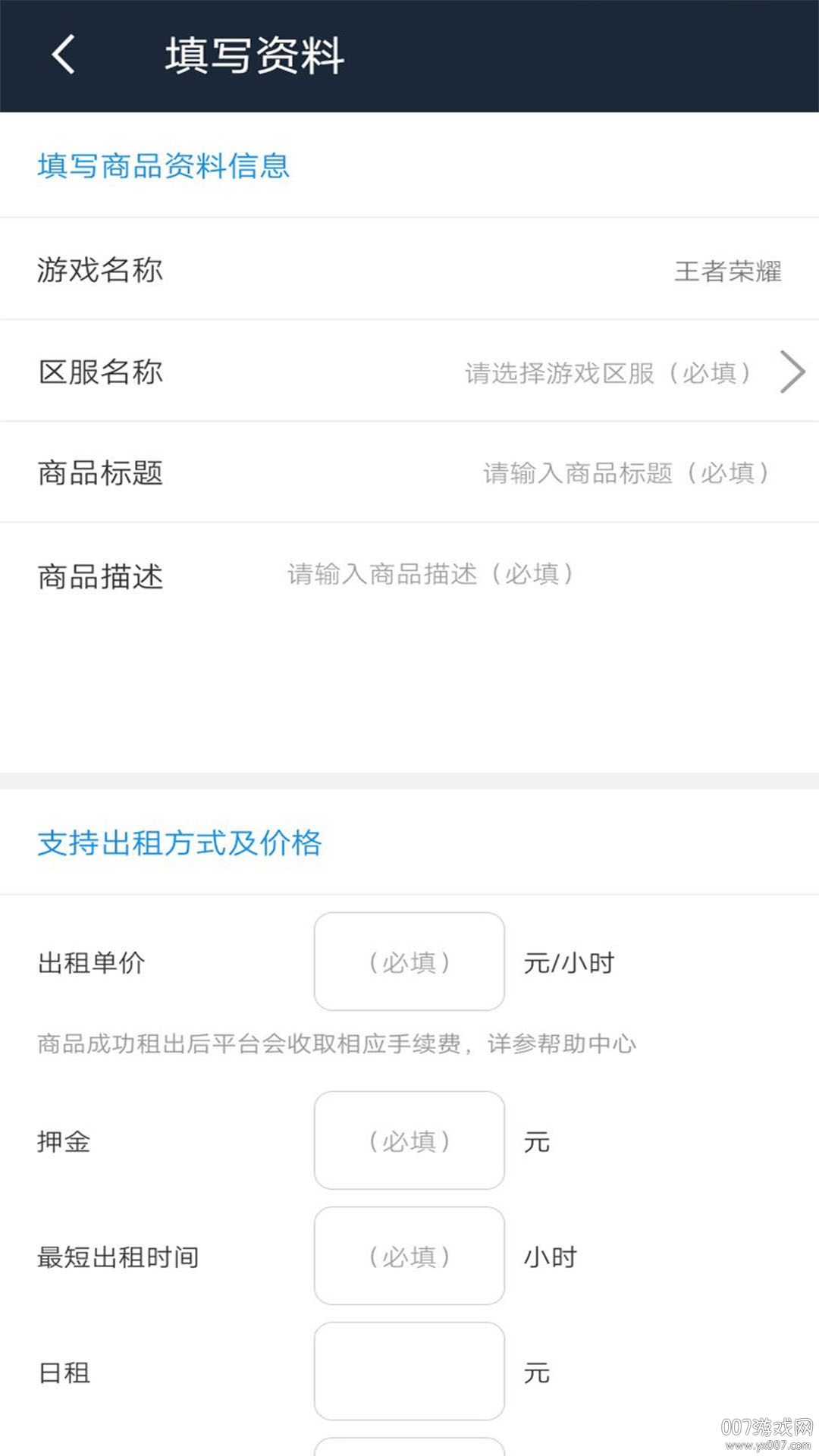The height and width of the screenshot is (1456, 819).
Task: Tap the 押金 deposit input box
Action: [409, 1141]
